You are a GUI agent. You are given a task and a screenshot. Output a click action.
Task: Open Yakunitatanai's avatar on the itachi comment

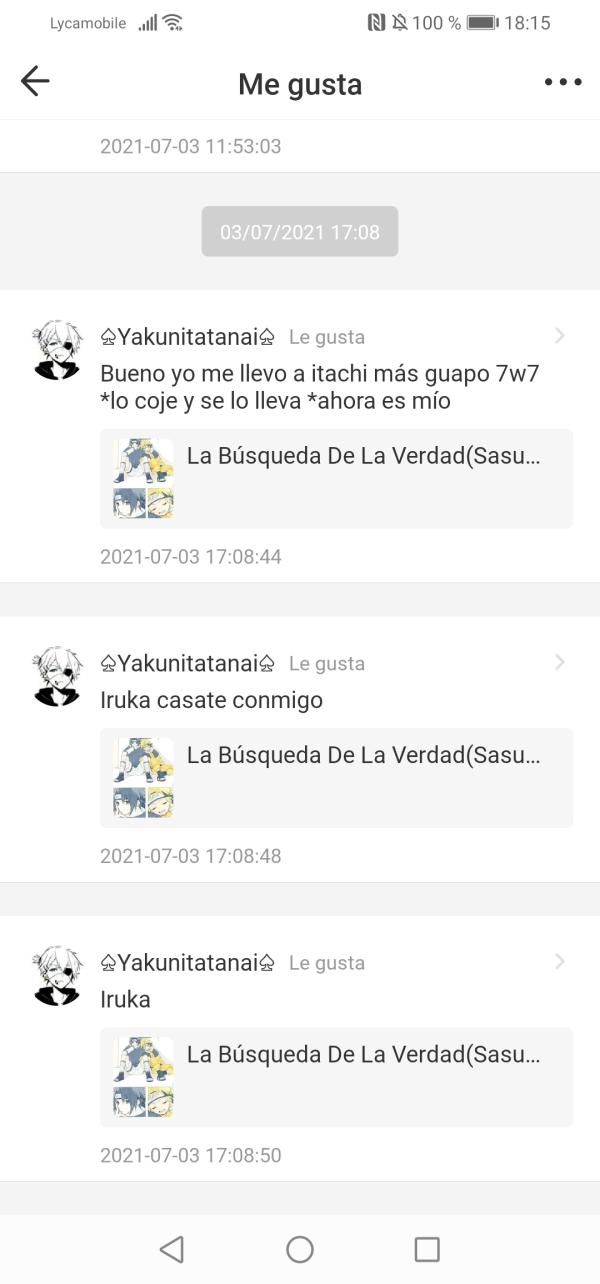(x=57, y=351)
